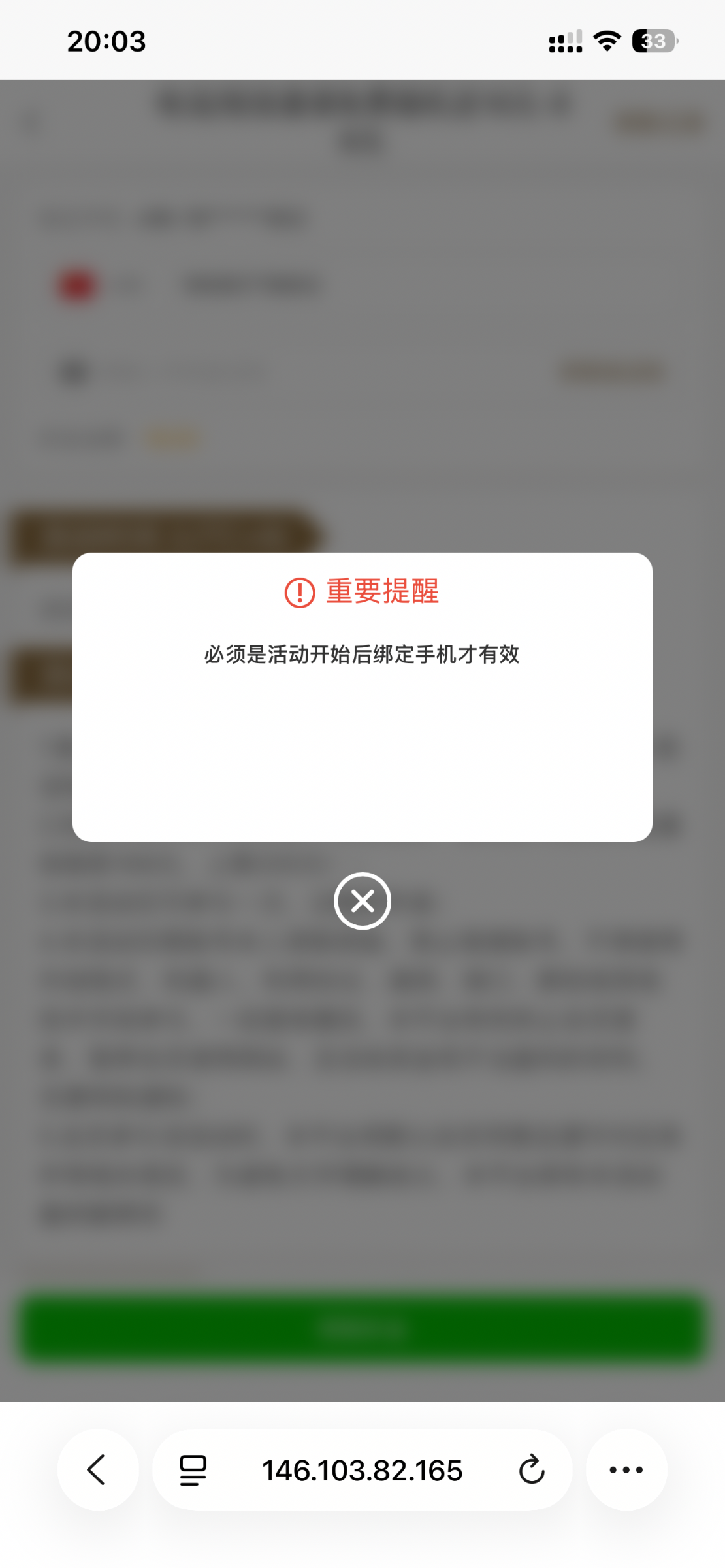Go back in the browser
The width and height of the screenshot is (725, 1568).
(97, 1470)
